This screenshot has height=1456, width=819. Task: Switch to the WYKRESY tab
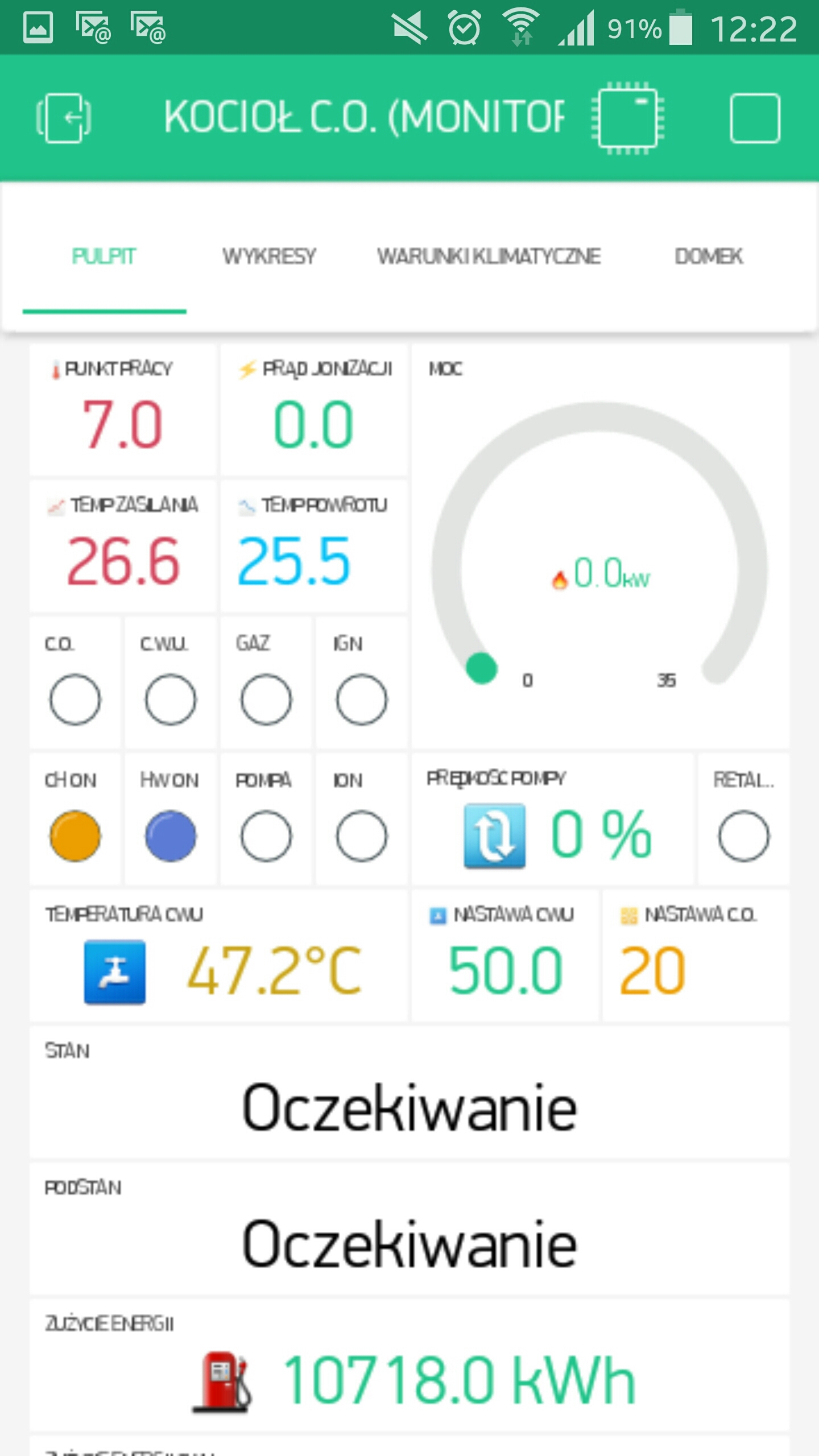click(x=268, y=257)
